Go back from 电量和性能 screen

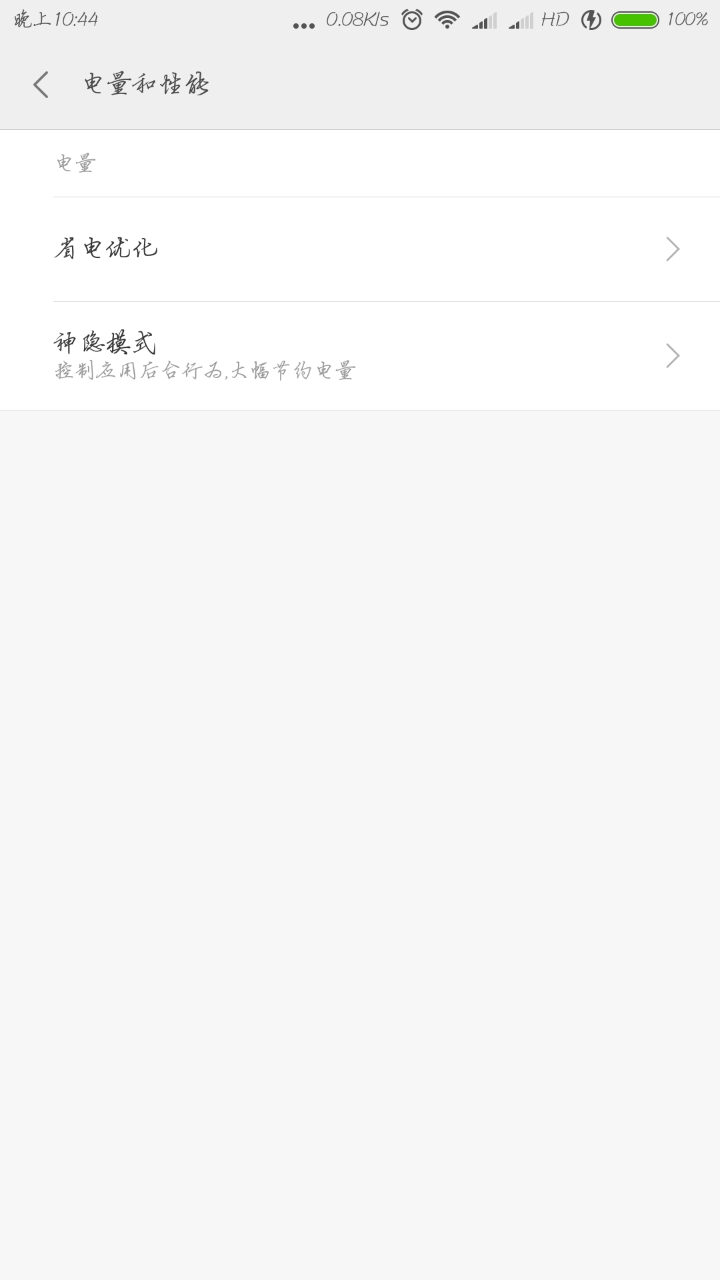[41, 85]
